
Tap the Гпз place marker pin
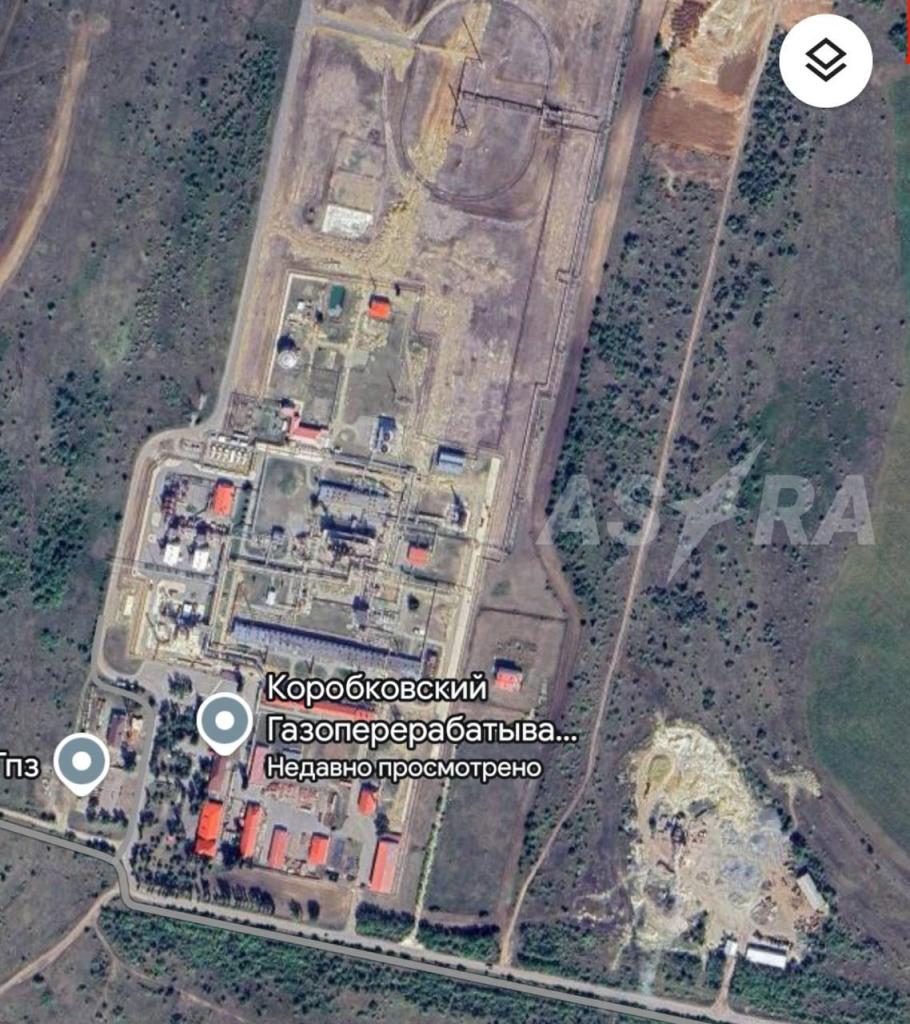coord(82,763)
